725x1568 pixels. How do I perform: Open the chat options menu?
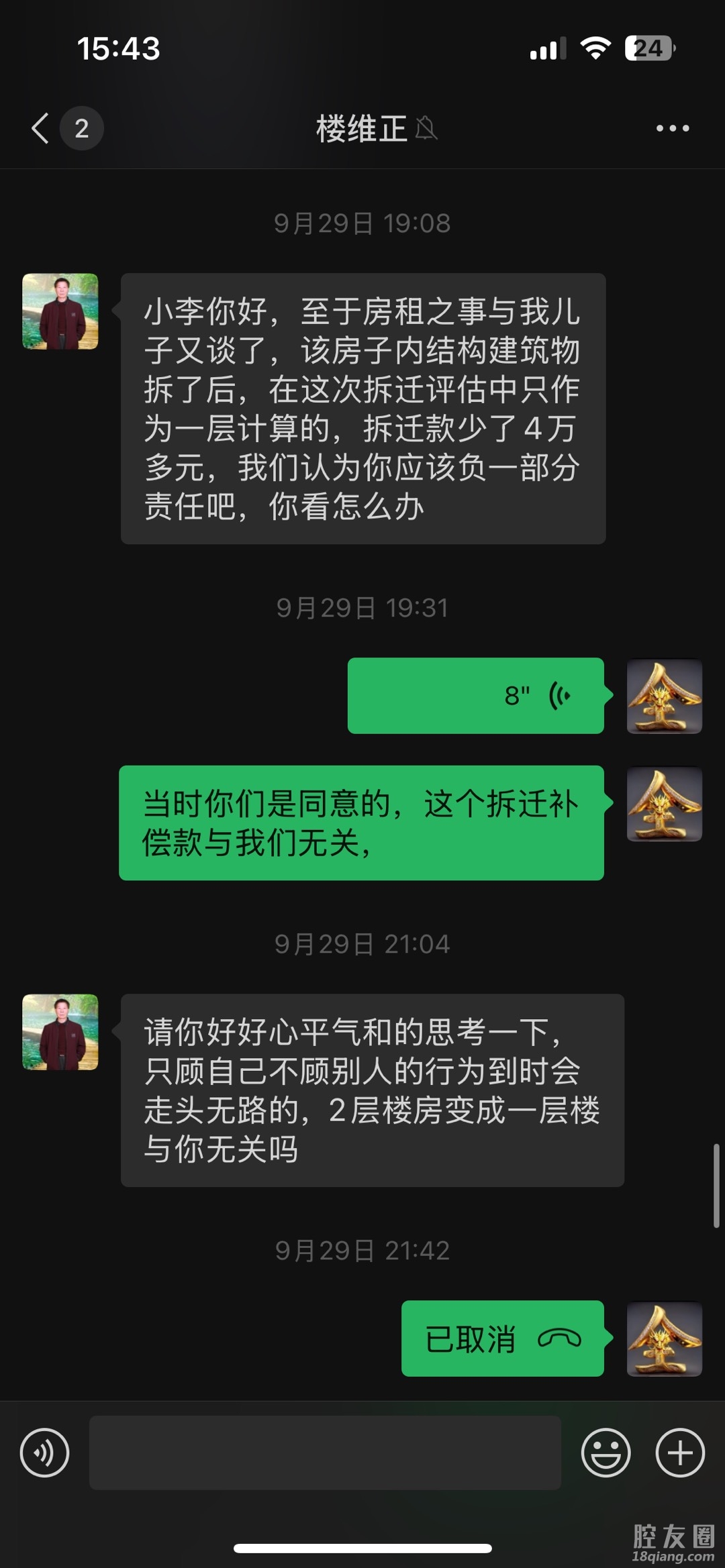[x=672, y=128]
